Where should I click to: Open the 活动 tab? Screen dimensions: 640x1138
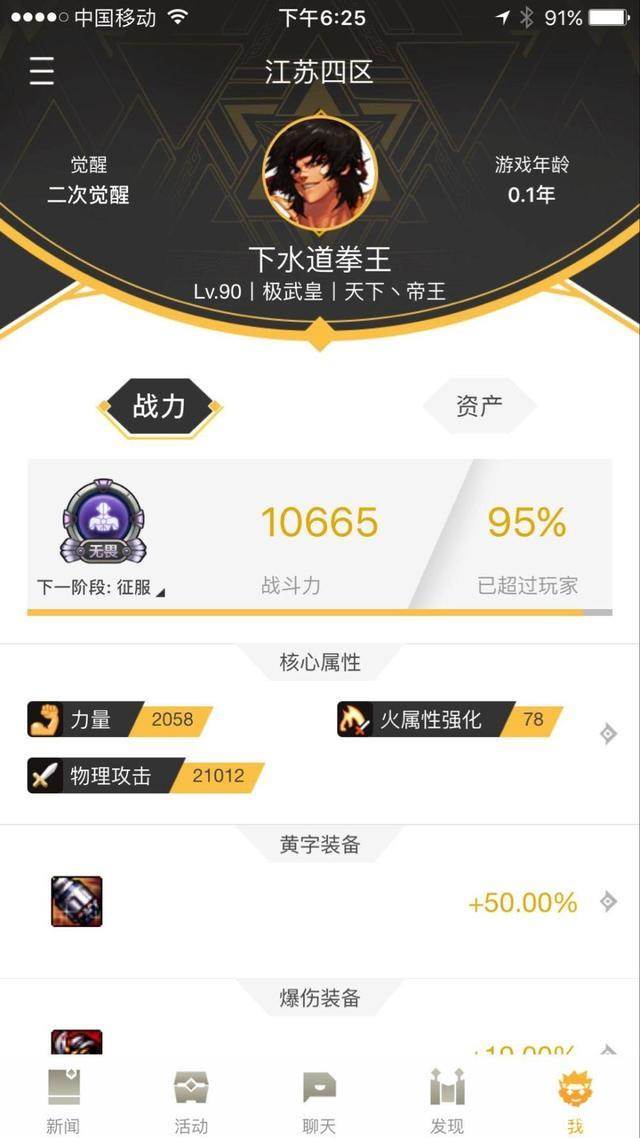coord(191,1100)
